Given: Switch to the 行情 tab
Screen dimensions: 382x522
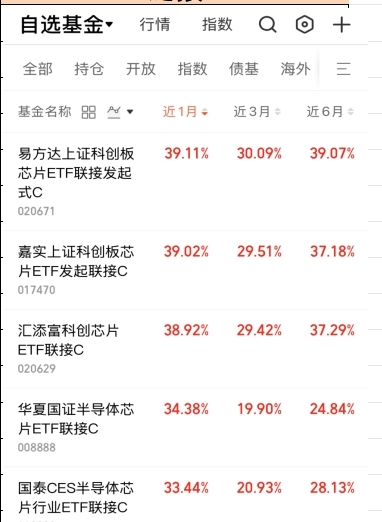Looking at the screenshot, I should click(155, 25).
